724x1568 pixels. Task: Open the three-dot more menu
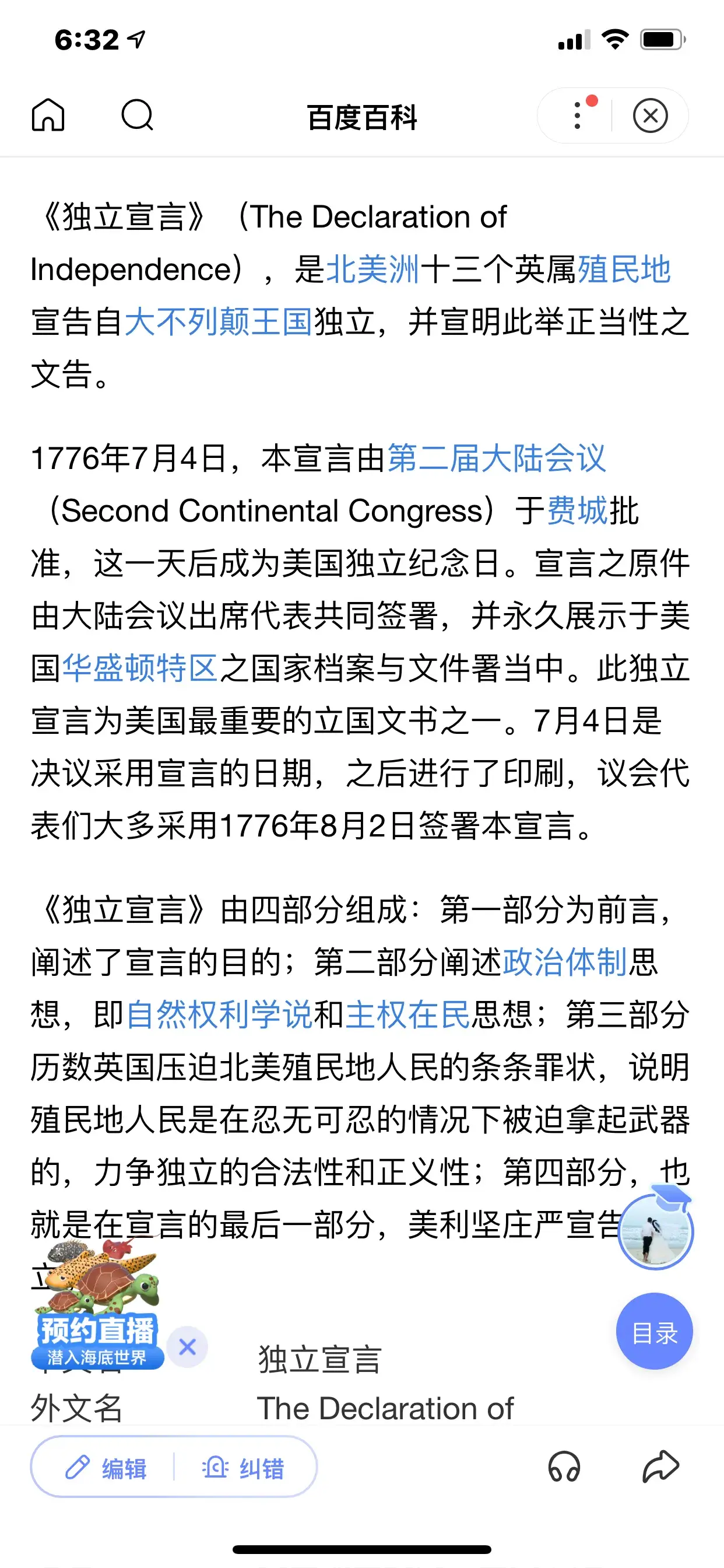pos(577,115)
